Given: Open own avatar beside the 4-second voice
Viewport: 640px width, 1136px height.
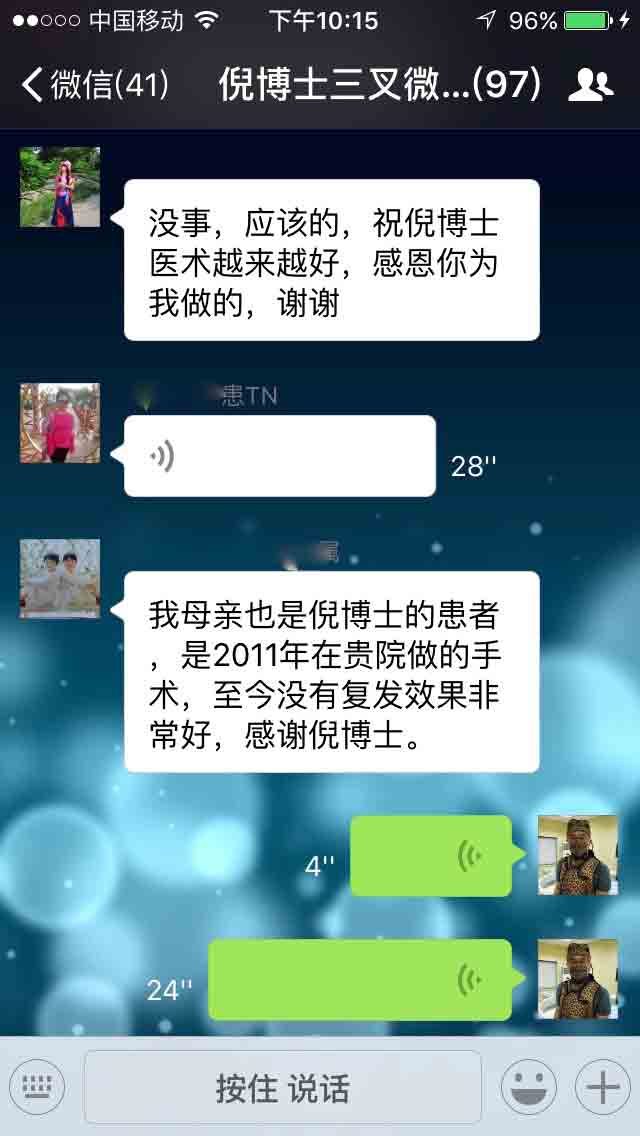Looking at the screenshot, I should pyautogui.click(x=578, y=855).
